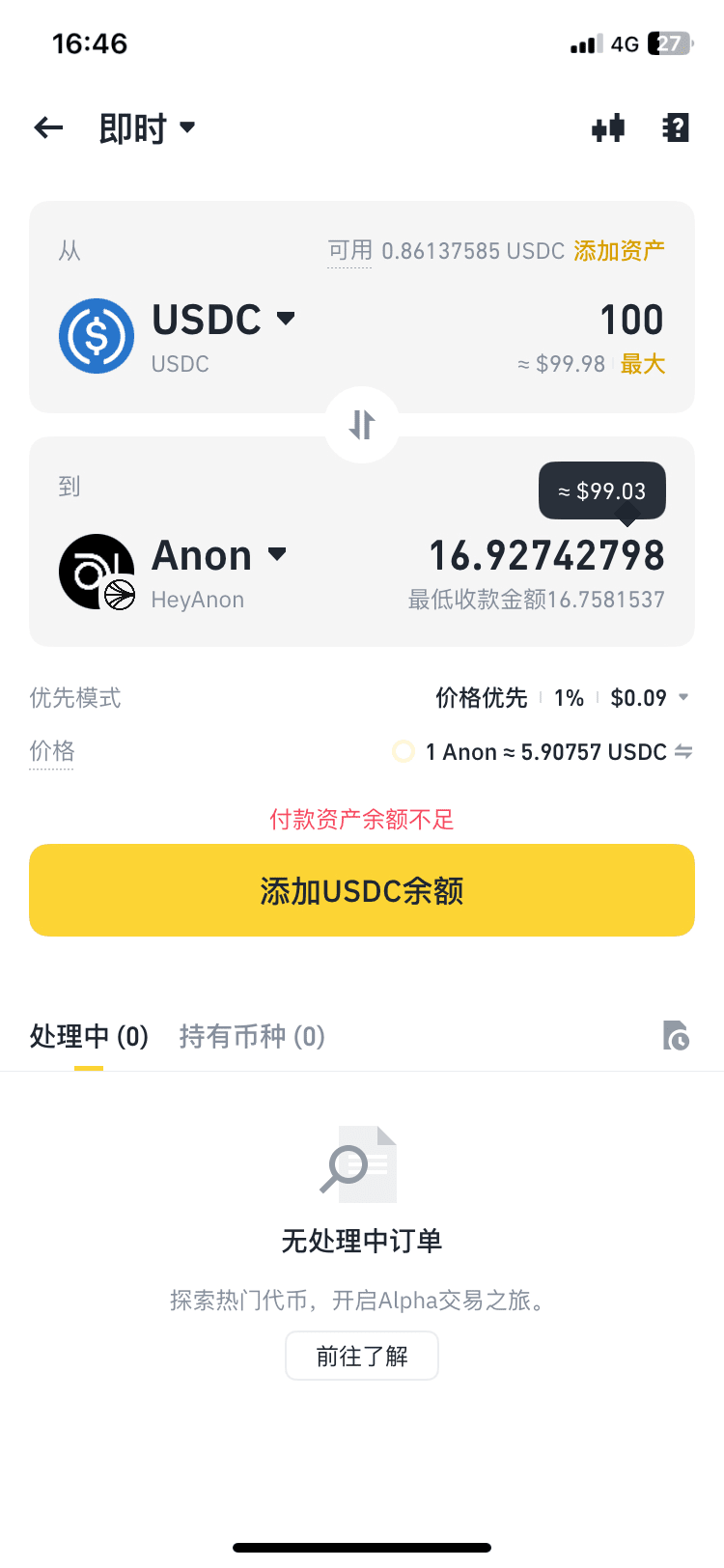Image resolution: width=724 pixels, height=1568 pixels.
Task: Open the help guide icon
Action: (x=676, y=127)
